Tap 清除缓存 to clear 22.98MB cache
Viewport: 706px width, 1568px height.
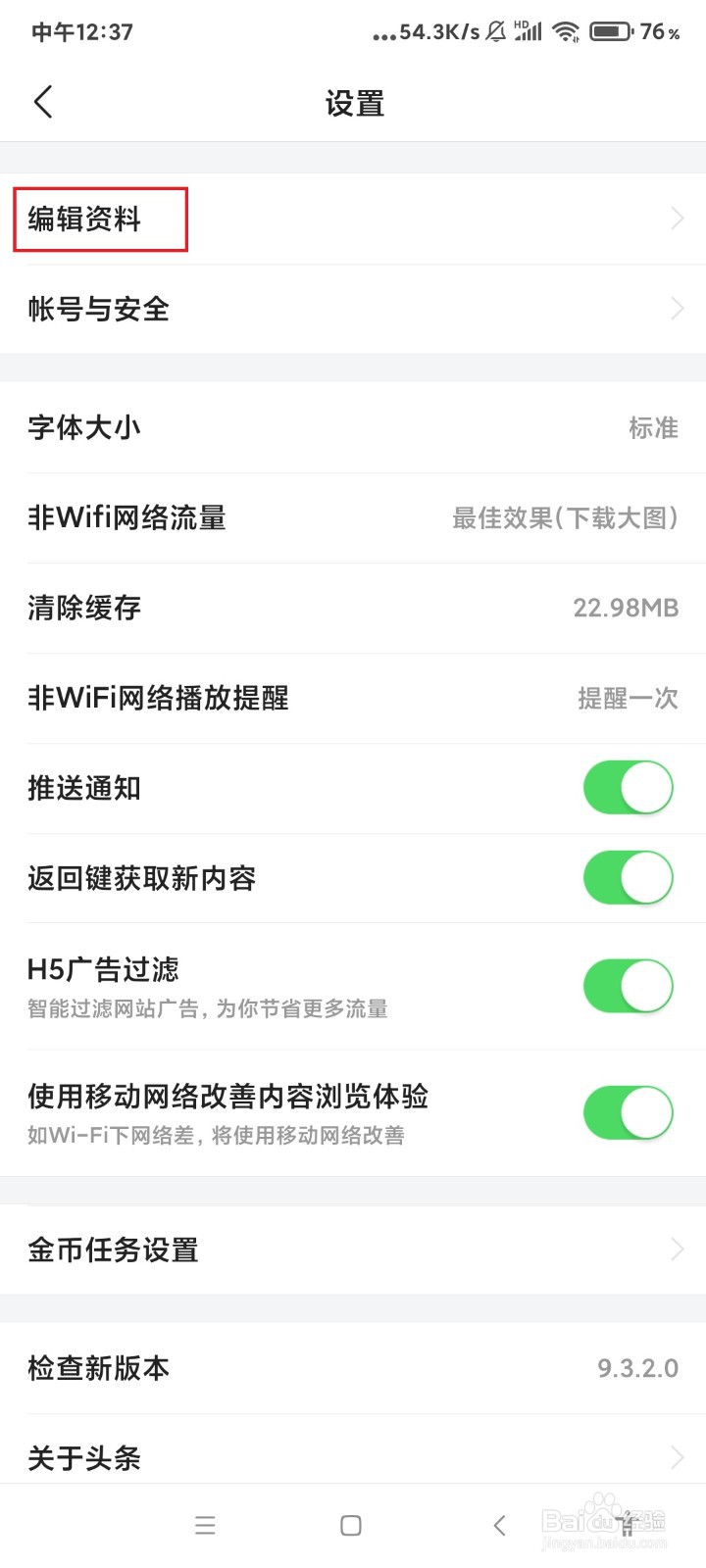(353, 608)
